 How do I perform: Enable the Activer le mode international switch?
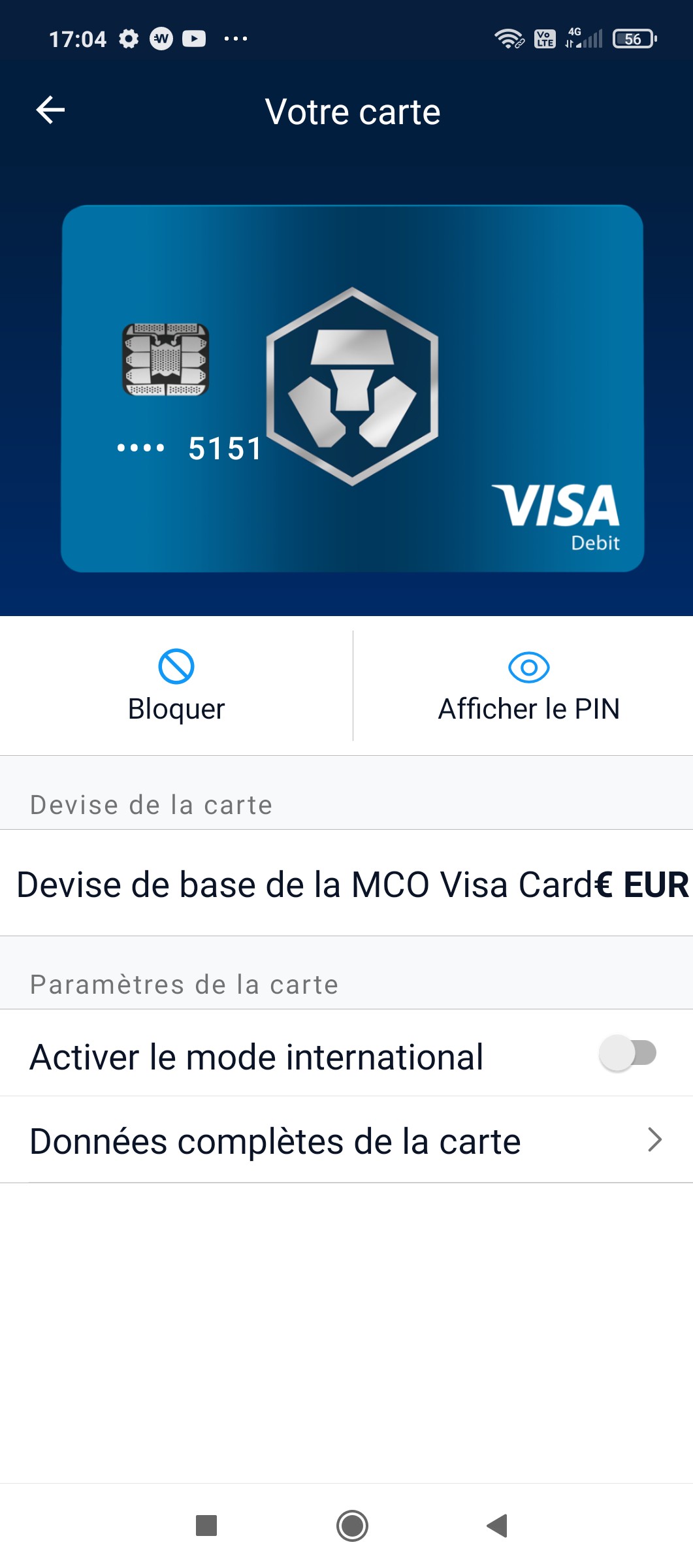click(x=628, y=1053)
